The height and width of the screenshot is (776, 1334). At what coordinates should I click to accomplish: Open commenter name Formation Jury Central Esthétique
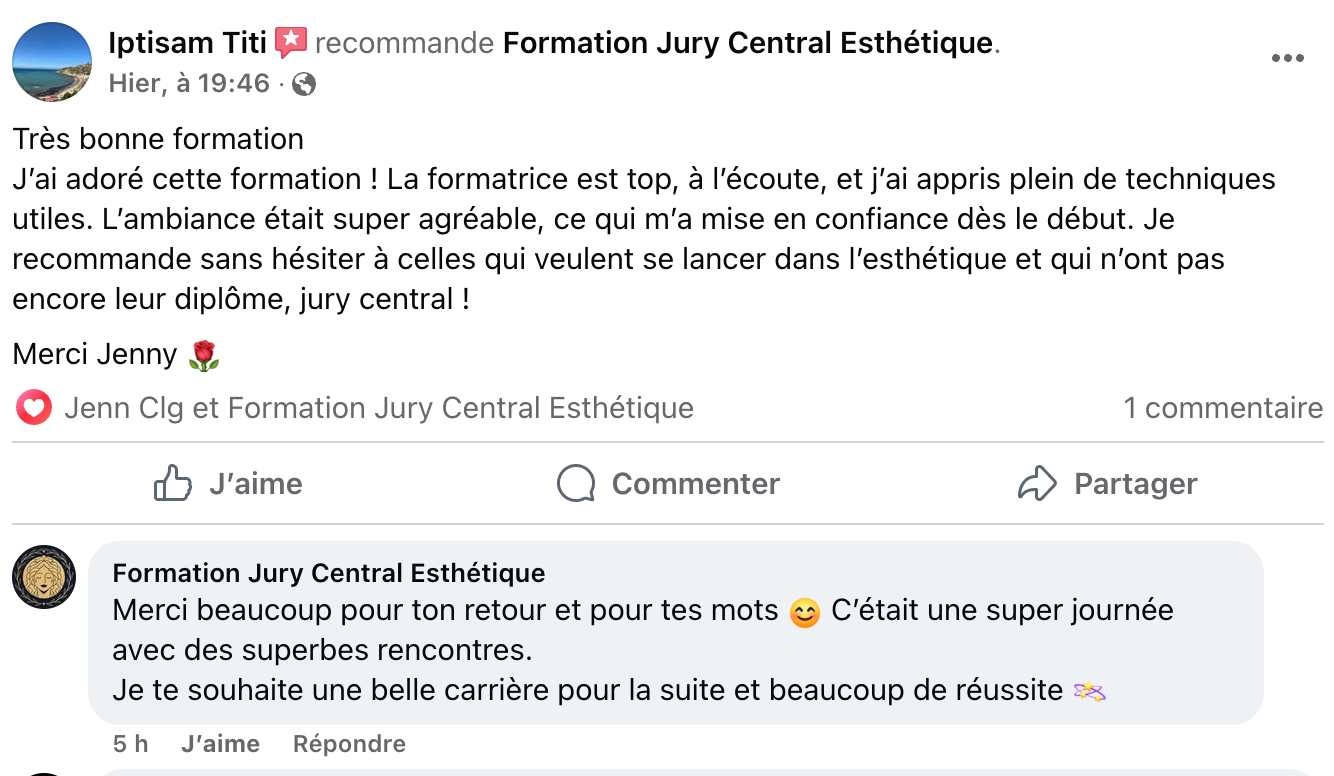329,573
